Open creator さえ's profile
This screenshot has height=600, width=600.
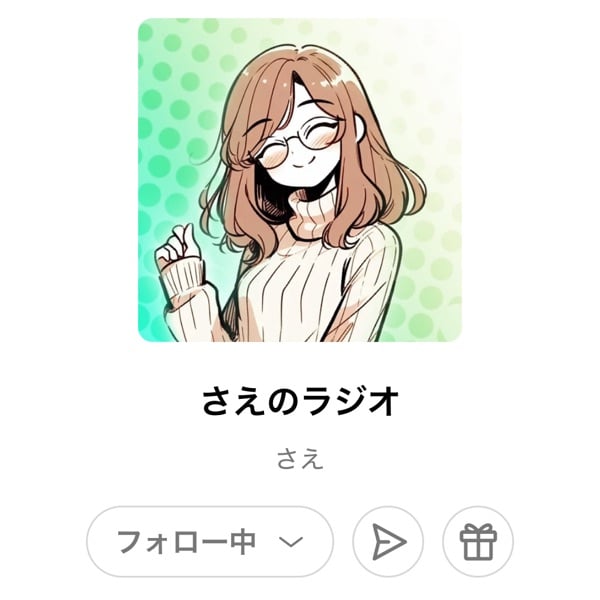coord(300,459)
